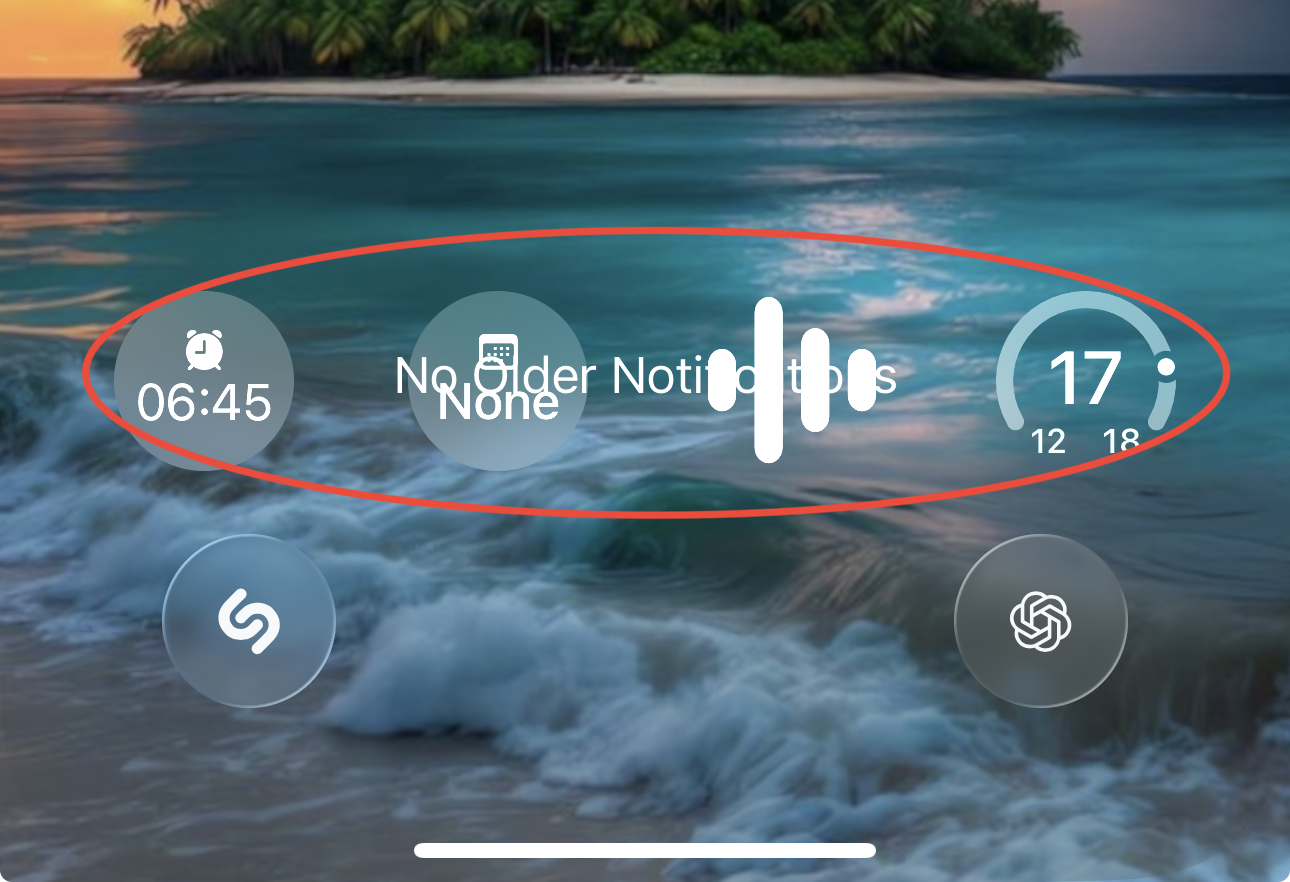Launch the ChatGPT lock screen shortcut
This screenshot has height=882, width=1290.
point(1041,621)
